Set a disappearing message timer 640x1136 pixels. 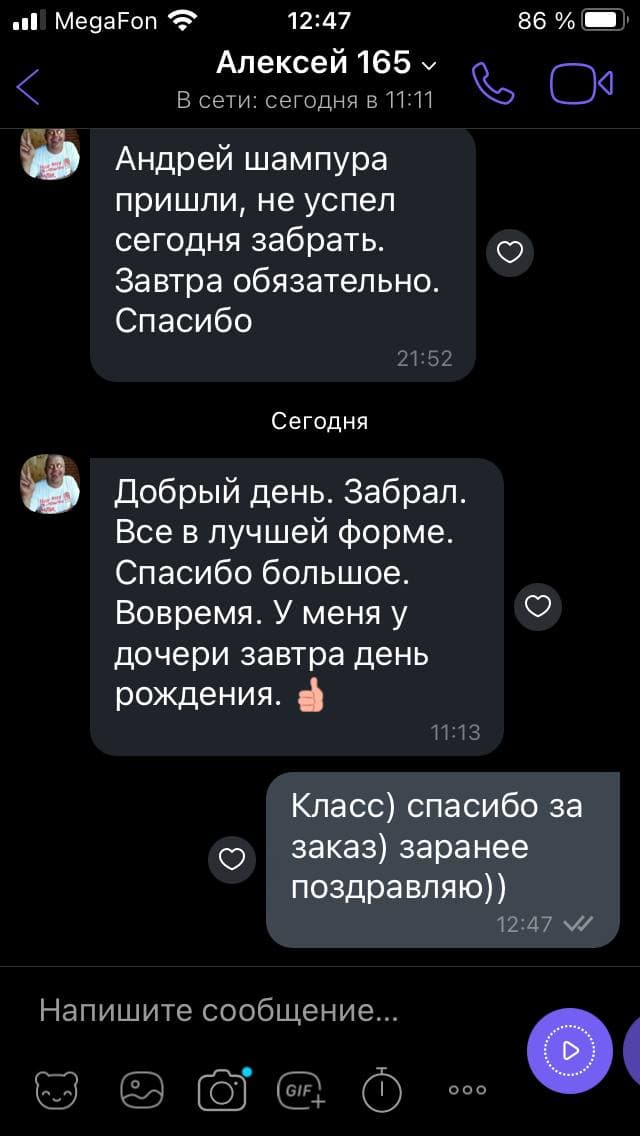(x=381, y=1089)
